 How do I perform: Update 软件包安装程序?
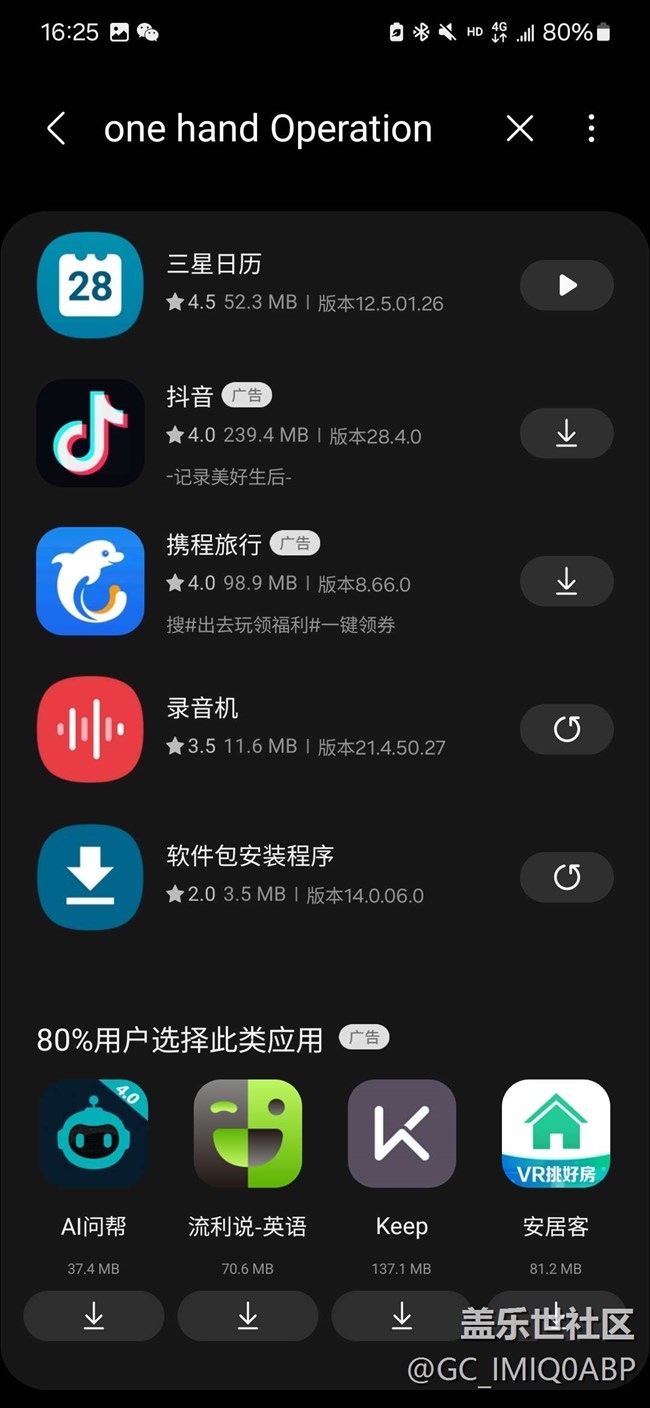point(566,877)
